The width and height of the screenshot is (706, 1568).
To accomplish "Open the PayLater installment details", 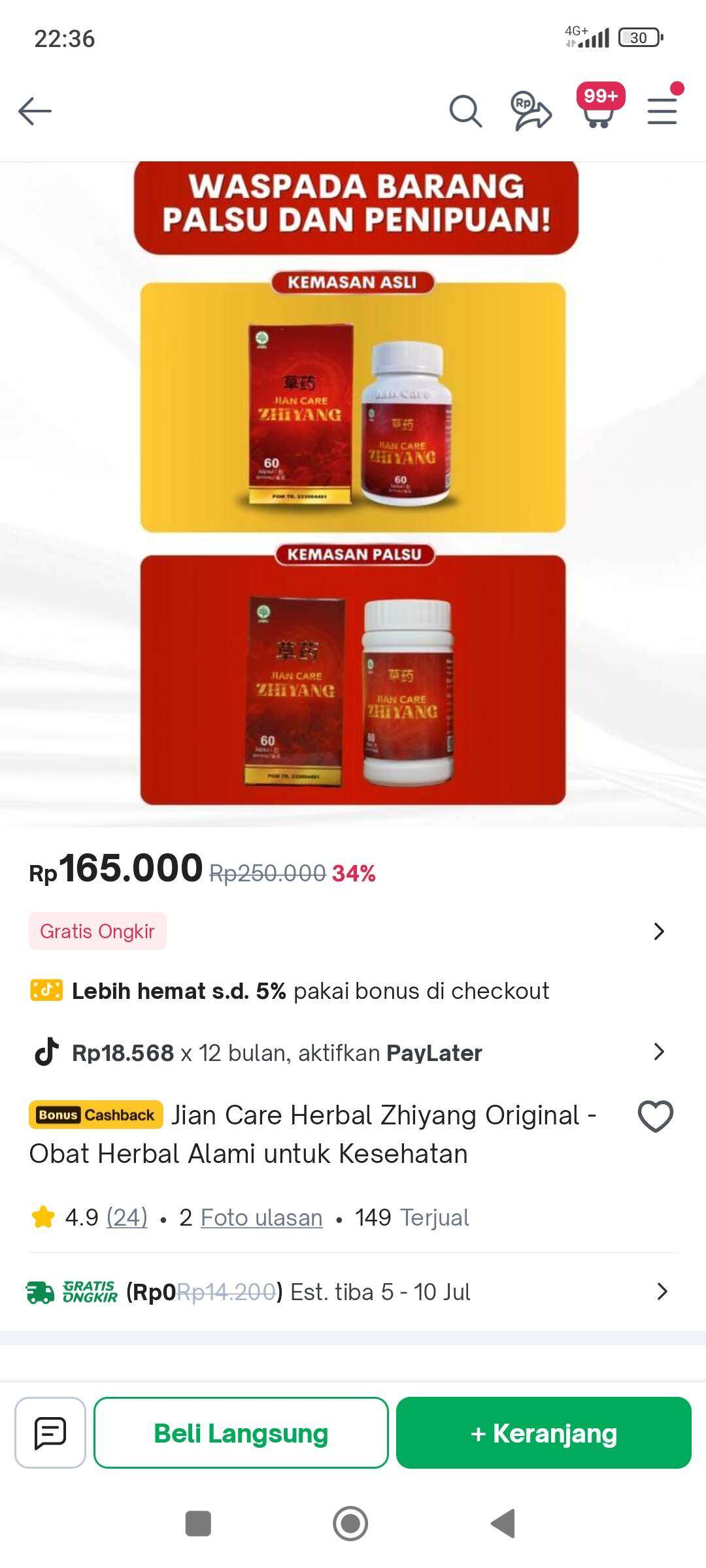I will [x=353, y=1053].
